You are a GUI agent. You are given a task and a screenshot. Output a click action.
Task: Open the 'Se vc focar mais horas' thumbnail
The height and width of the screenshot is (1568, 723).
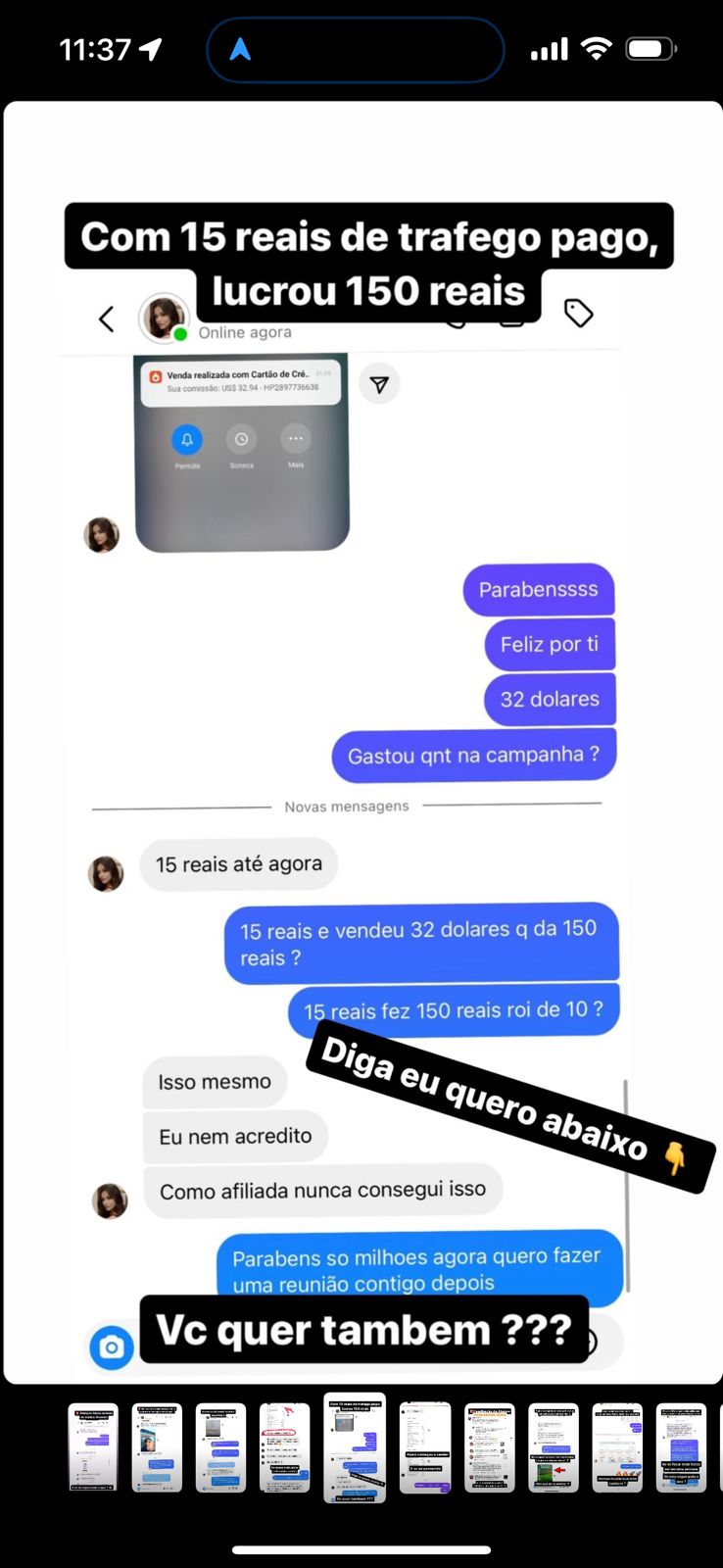pos(681,1447)
